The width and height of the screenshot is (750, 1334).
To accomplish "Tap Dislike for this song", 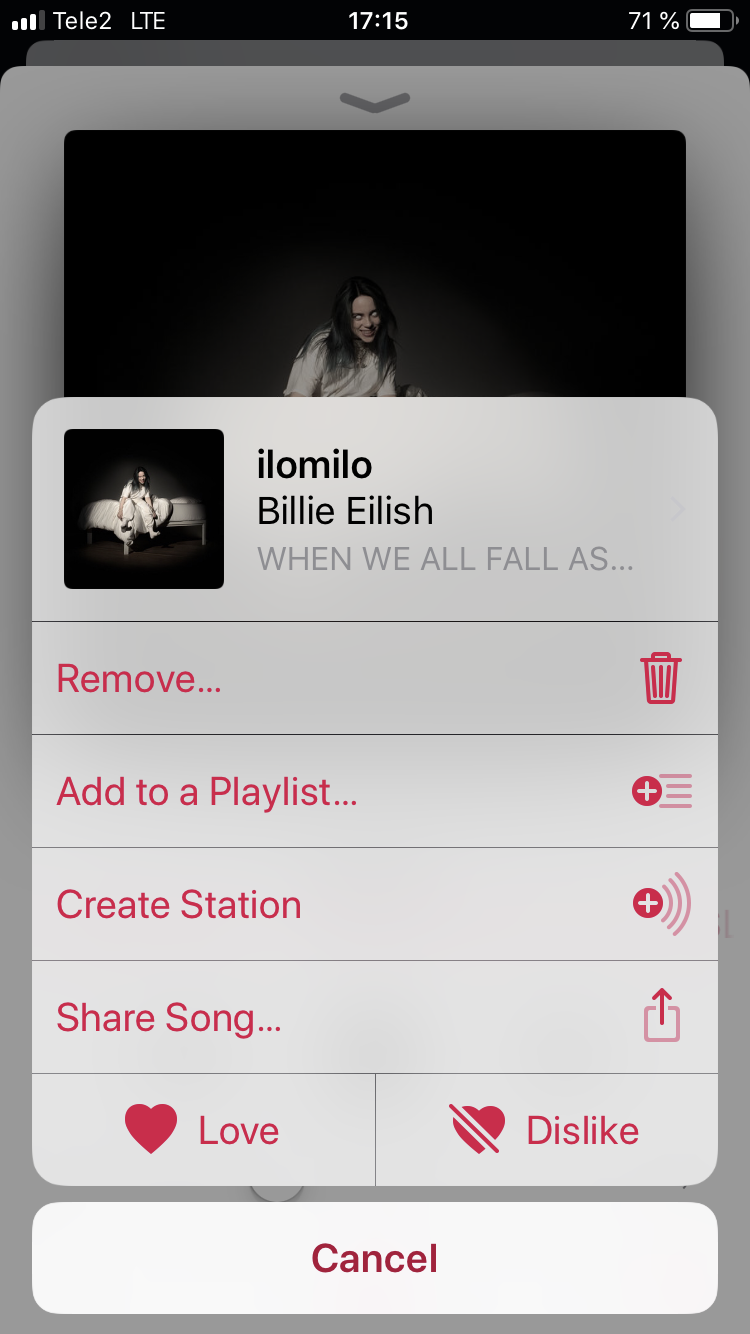I will coord(546,1130).
